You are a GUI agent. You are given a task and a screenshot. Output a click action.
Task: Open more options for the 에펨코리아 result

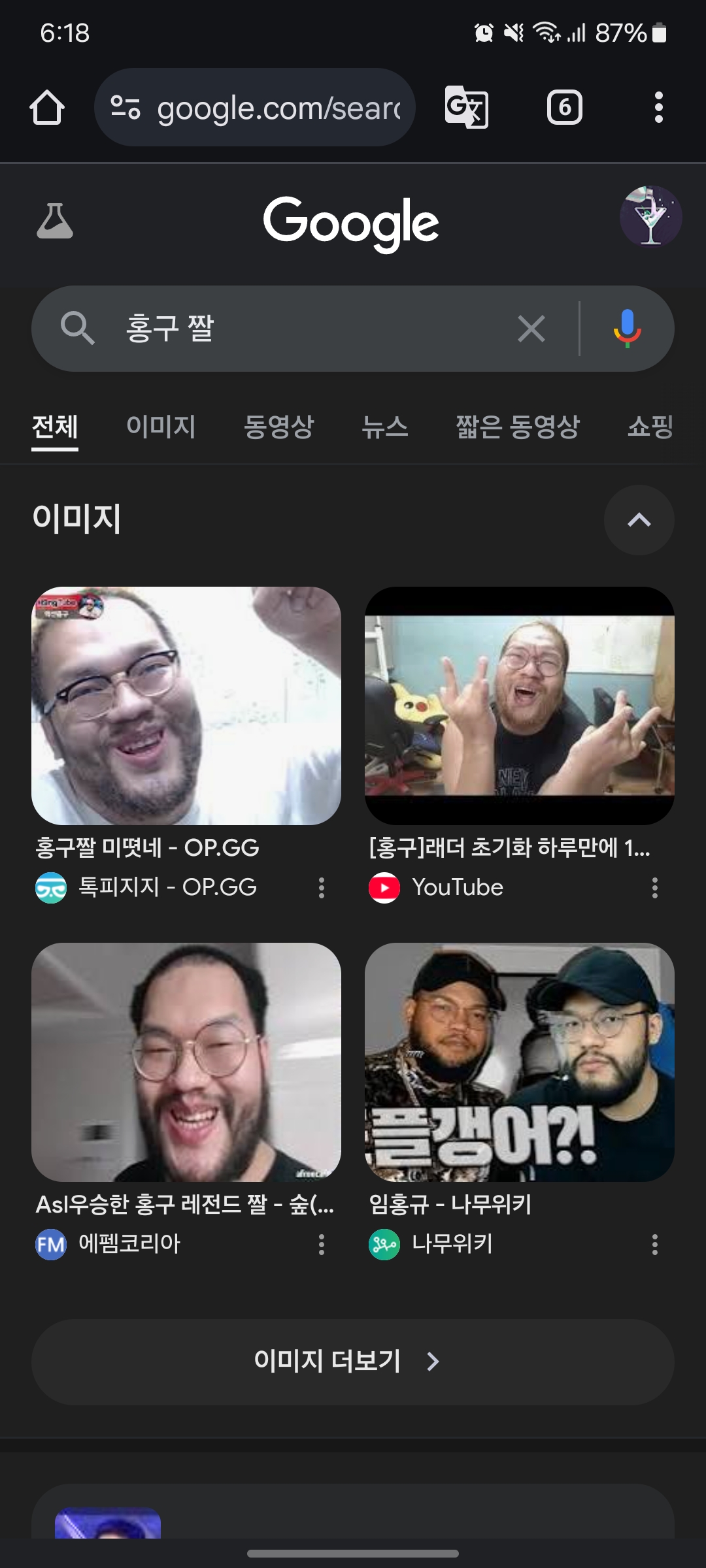pyautogui.click(x=321, y=1245)
